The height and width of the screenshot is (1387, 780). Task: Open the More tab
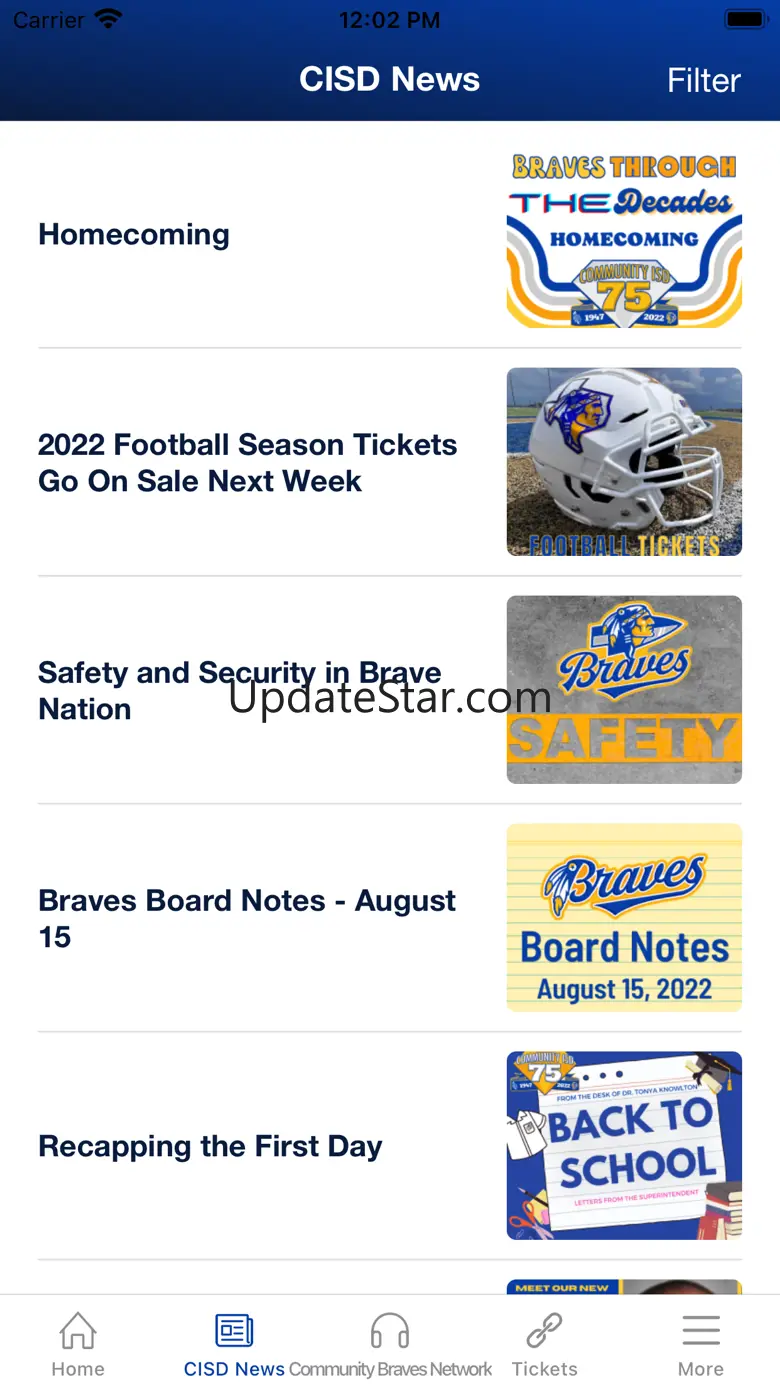(x=700, y=1345)
